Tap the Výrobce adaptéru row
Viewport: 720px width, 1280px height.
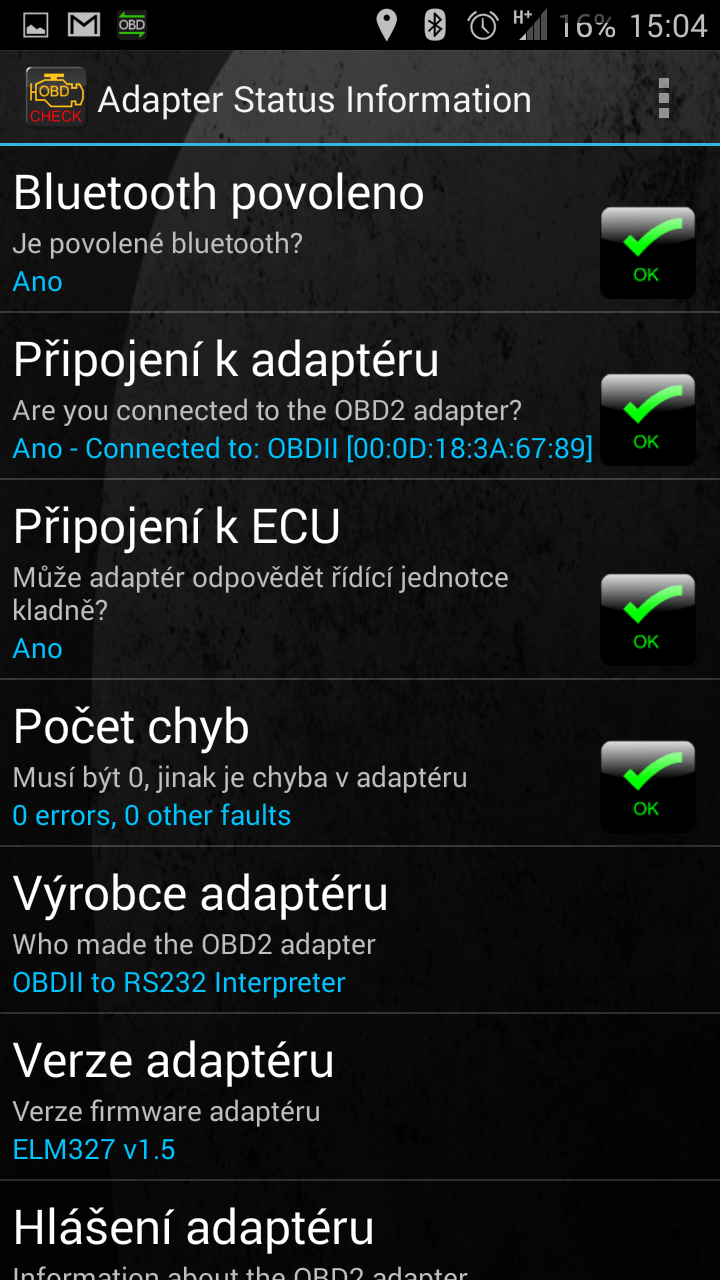[300, 932]
